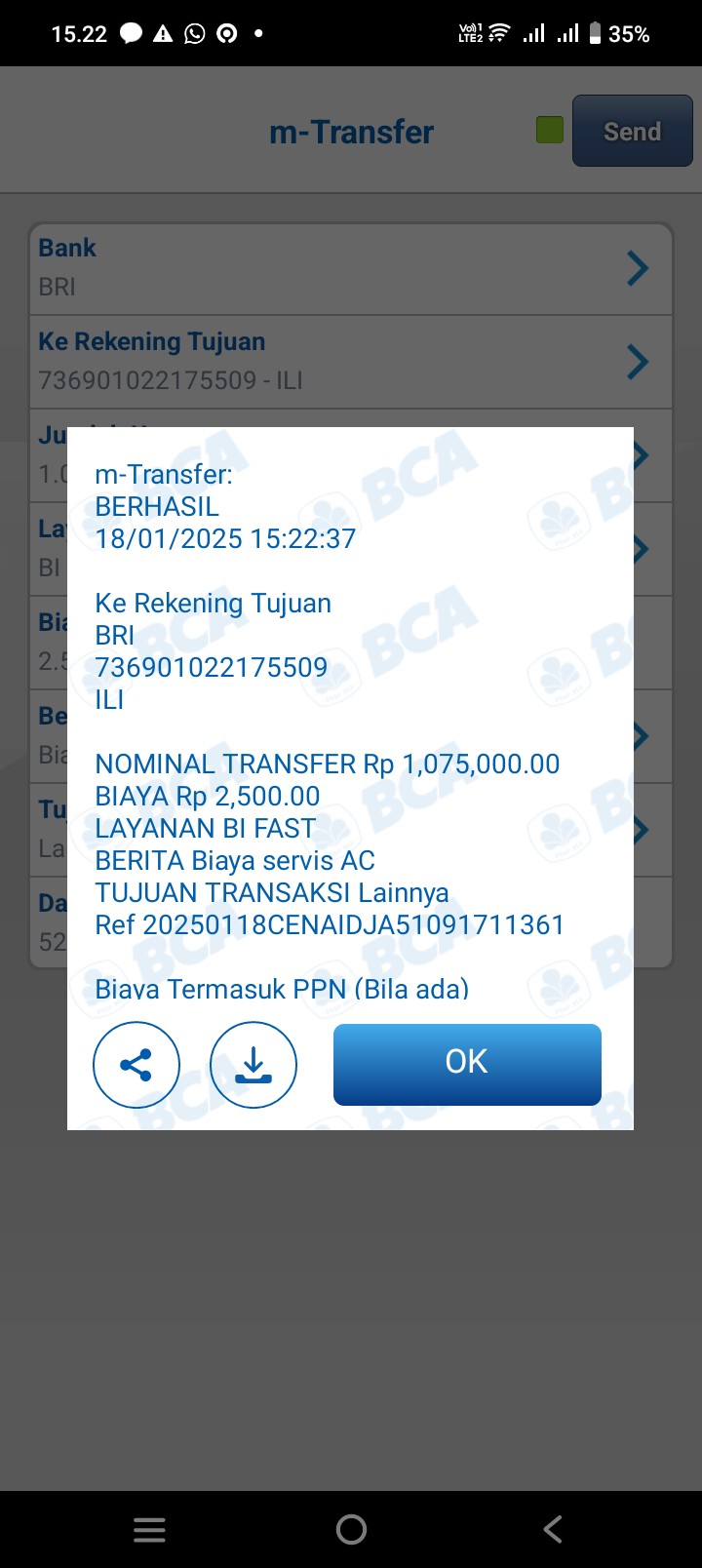Open the Ke Rekening Tujuan row
The height and width of the screenshot is (1568, 702).
pos(351,362)
